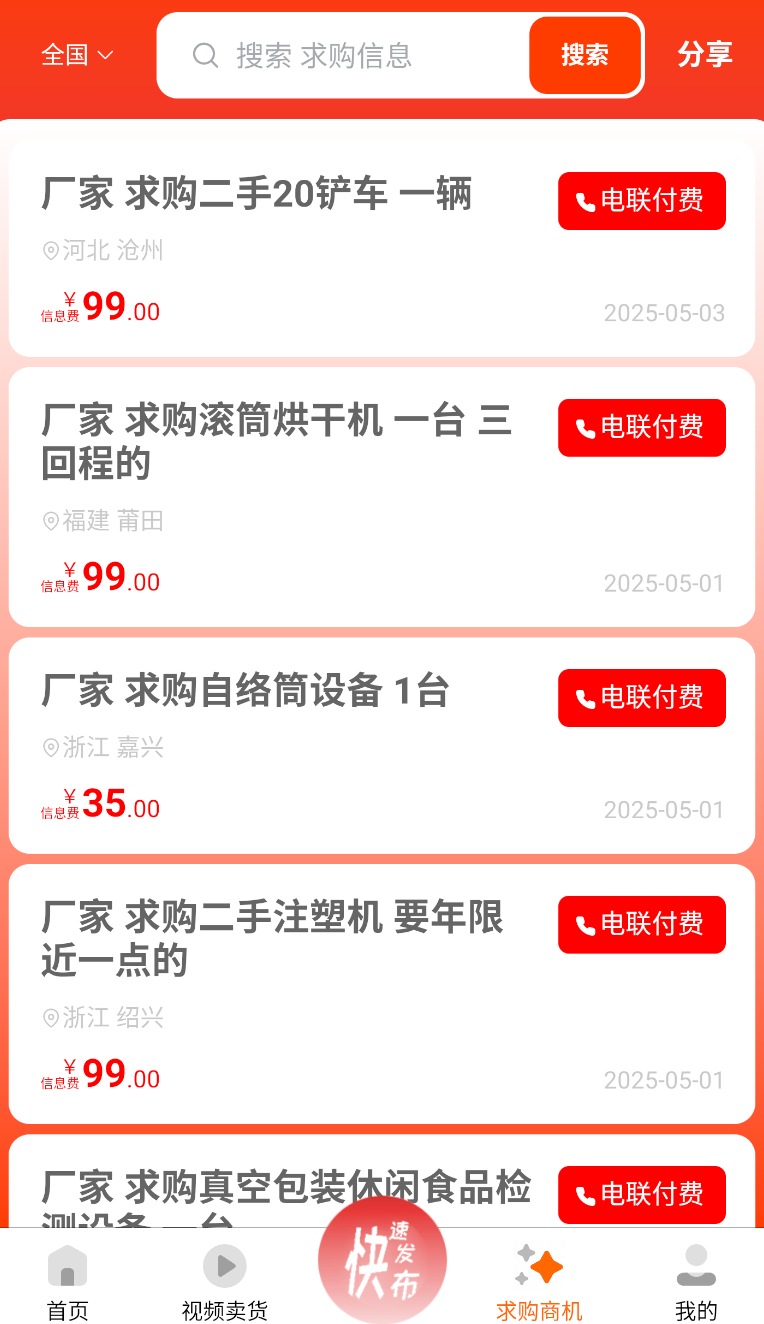This screenshot has height=1324, width=764.
Task: Go to the 我的 tab
Action: [696, 1283]
